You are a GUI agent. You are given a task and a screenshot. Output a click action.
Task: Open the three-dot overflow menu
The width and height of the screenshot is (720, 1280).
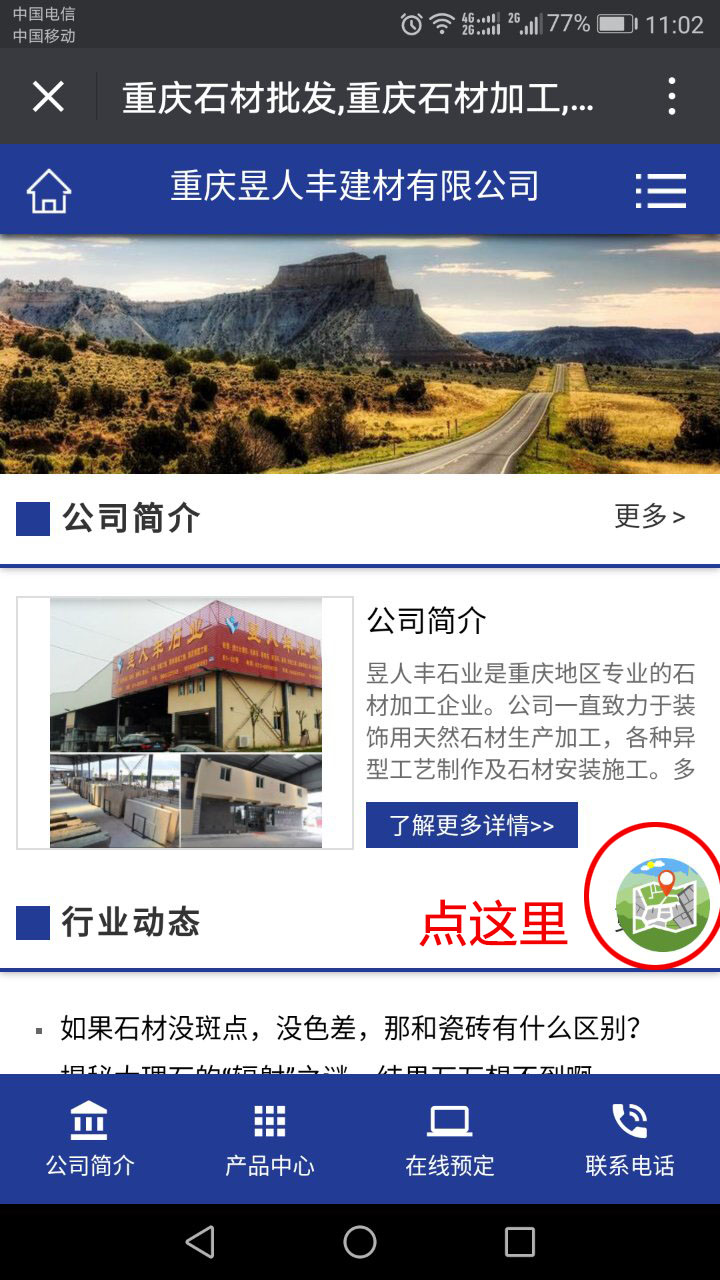point(672,97)
